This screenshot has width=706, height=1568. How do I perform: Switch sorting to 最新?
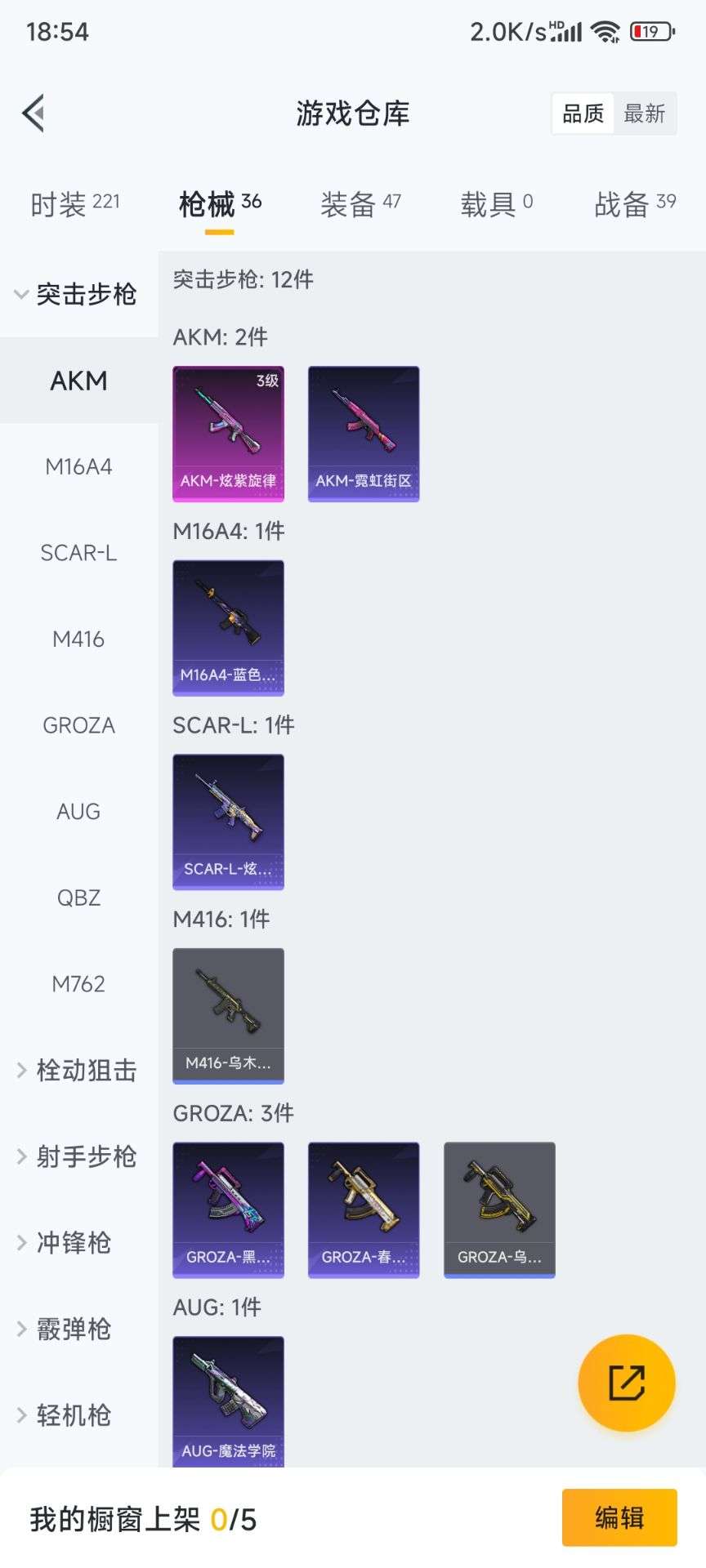[x=646, y=114]
